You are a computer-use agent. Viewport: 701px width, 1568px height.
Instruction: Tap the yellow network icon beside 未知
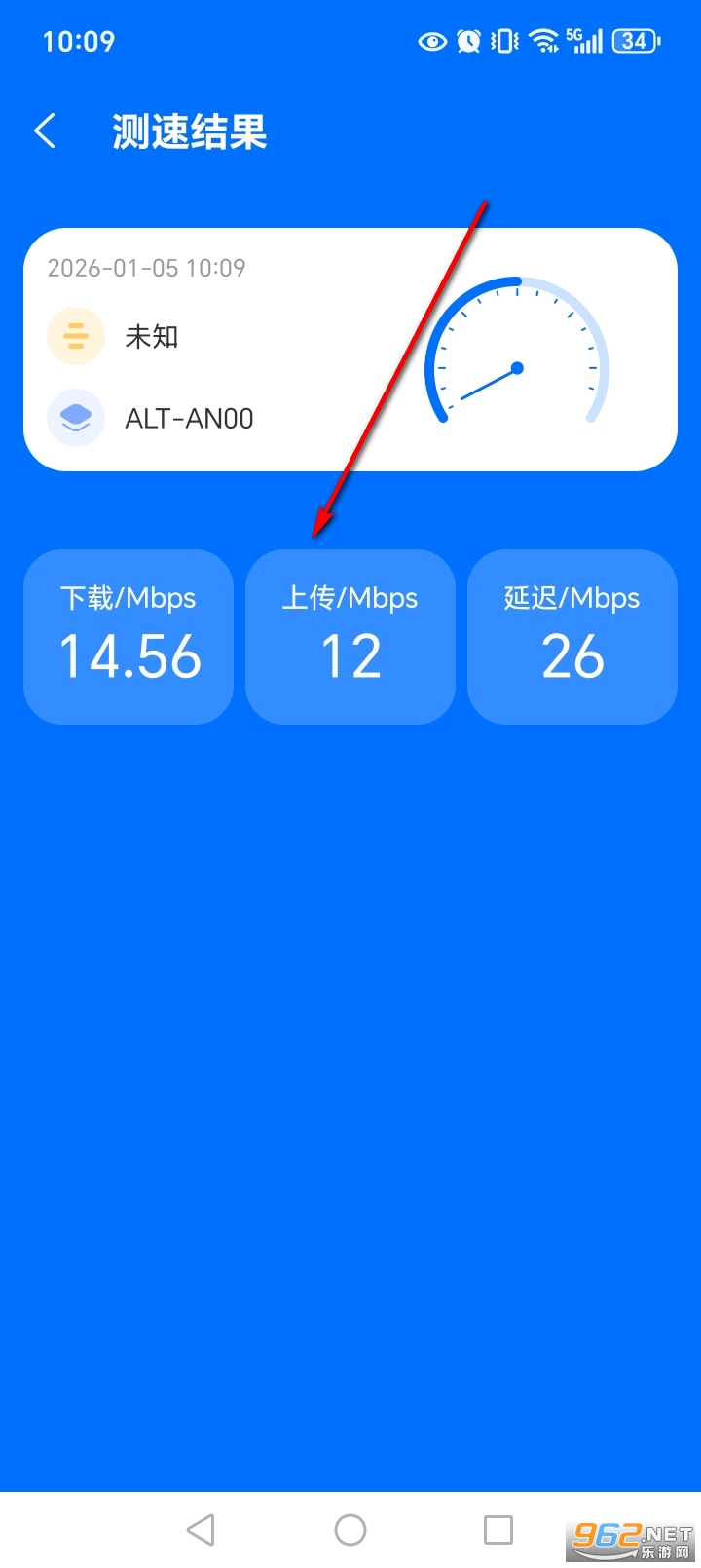click(75, 335)
